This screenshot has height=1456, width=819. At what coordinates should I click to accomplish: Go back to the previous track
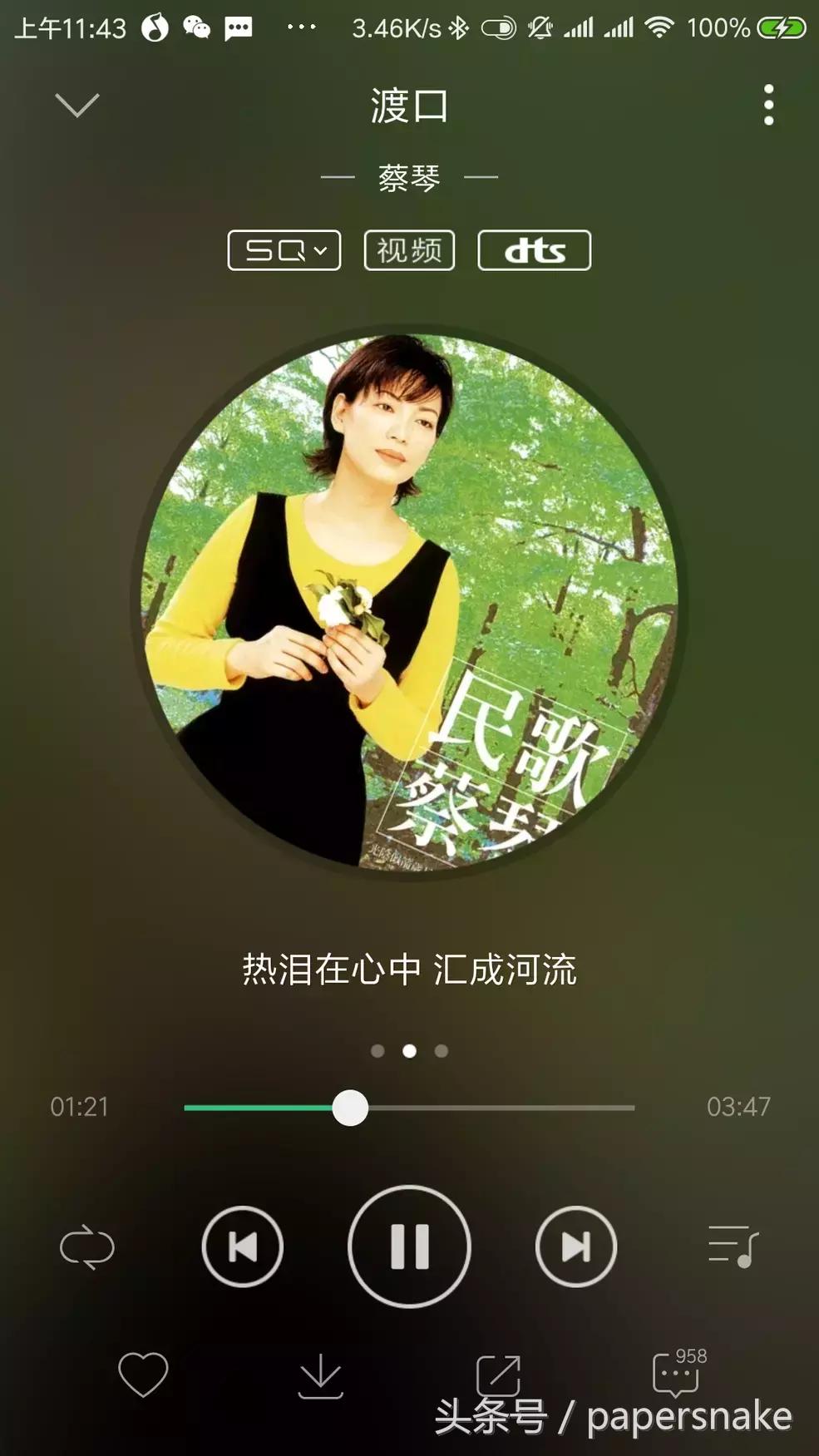(242, 1246)
